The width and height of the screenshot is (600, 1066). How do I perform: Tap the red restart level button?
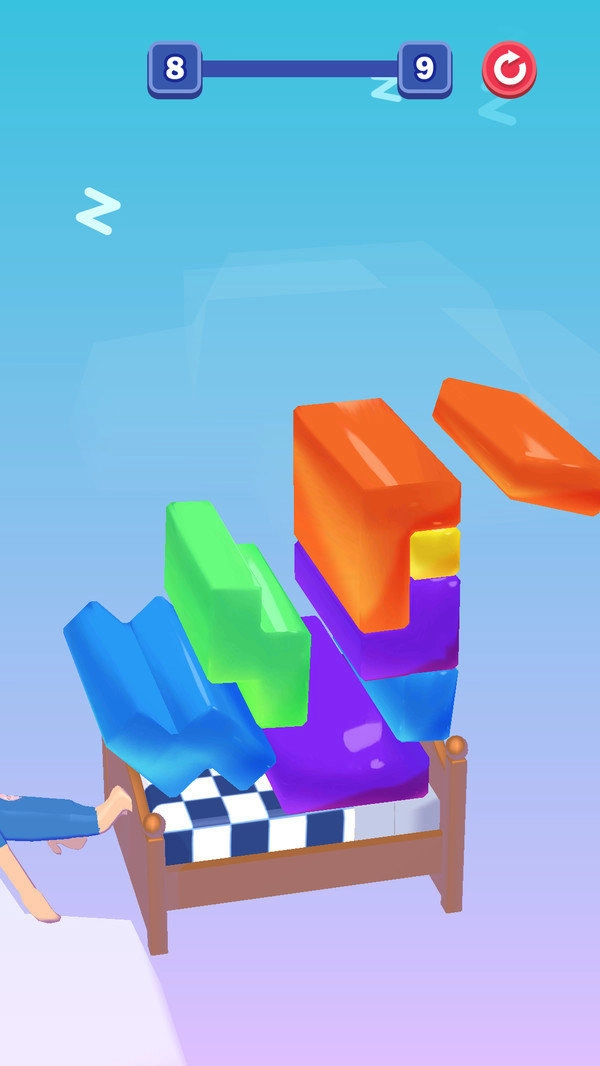point(509,69)
